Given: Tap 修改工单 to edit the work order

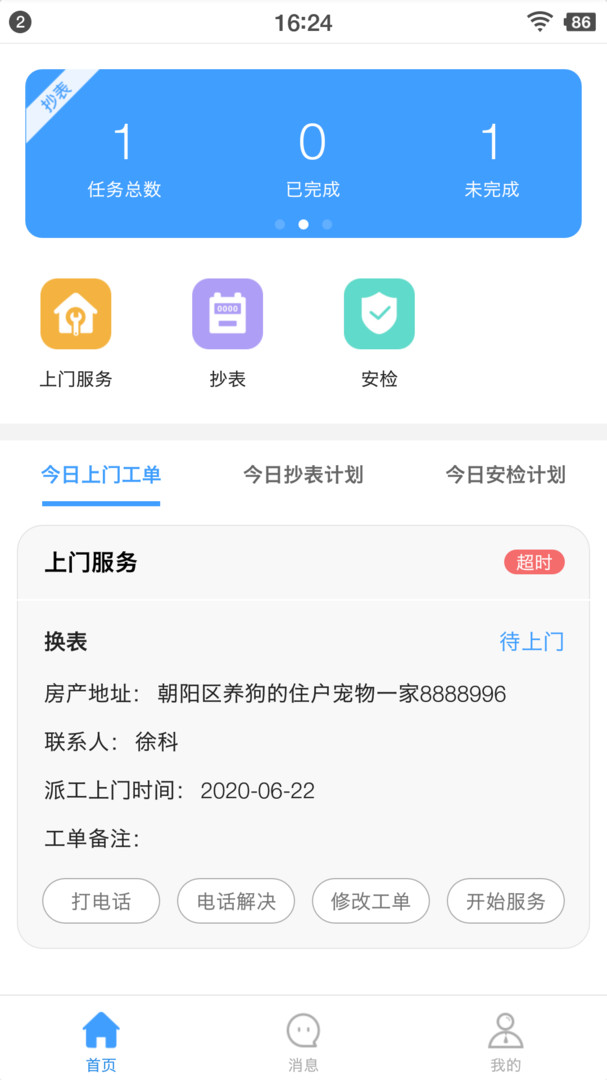Looking at the screenshot, I should (x=371, y=901).
